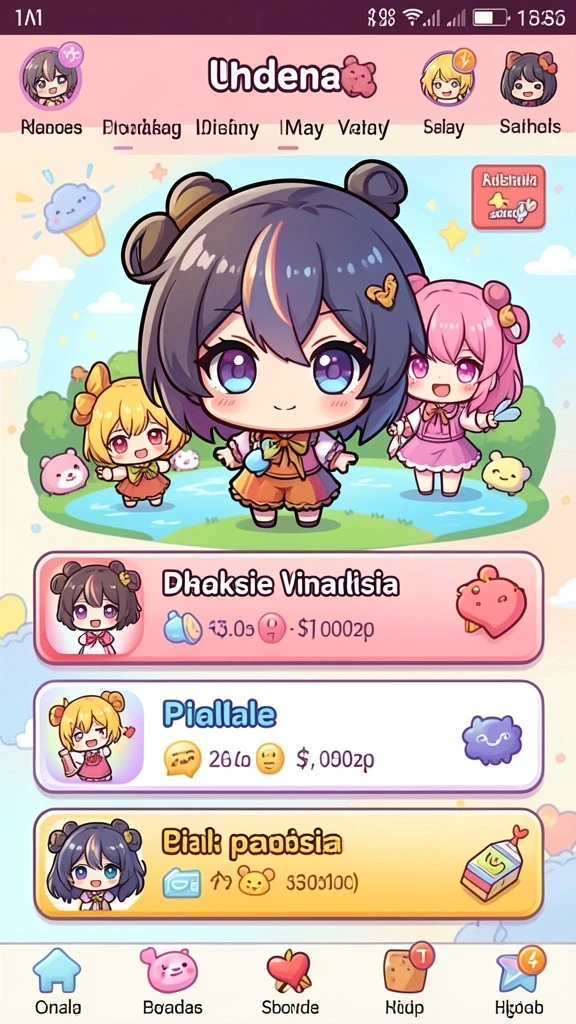
Task: Open the Piallale card
Action: tap(289, 737)
